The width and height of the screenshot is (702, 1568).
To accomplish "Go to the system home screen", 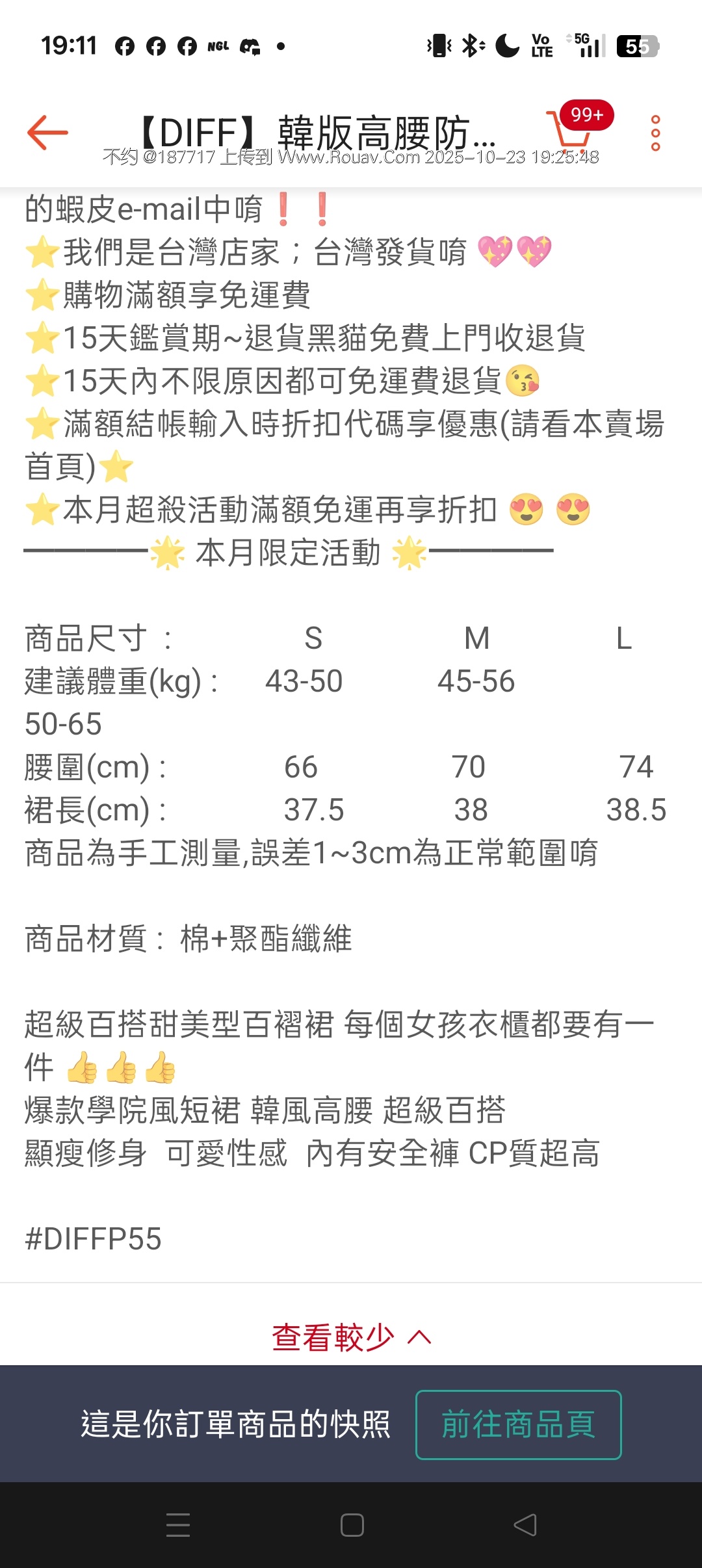I will [352, 1525].
